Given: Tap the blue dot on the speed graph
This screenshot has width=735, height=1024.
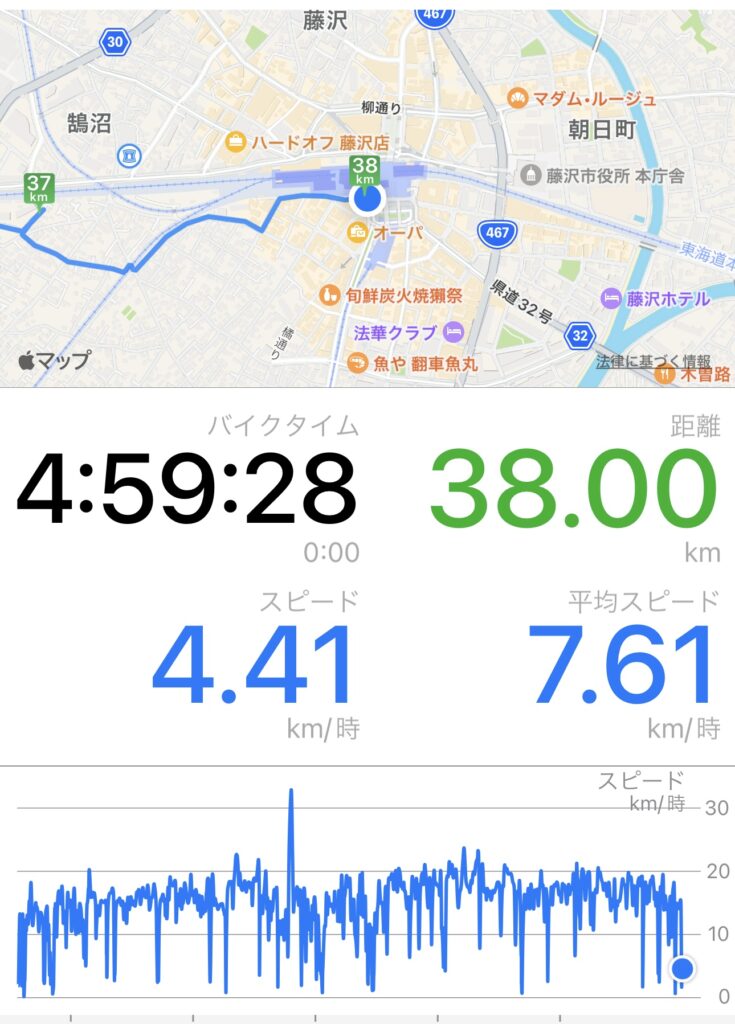Looking at the screenshot, I should [x=682, y=968].
